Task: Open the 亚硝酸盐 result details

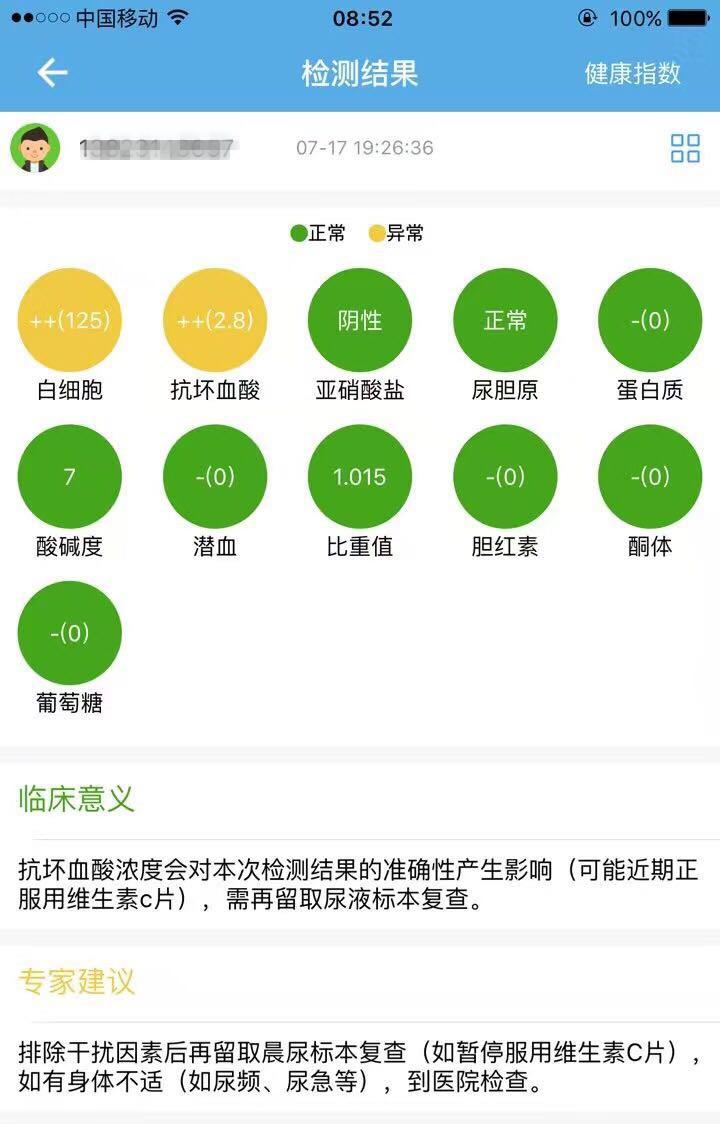Action: pyautogui.click(x=360, y=320)
